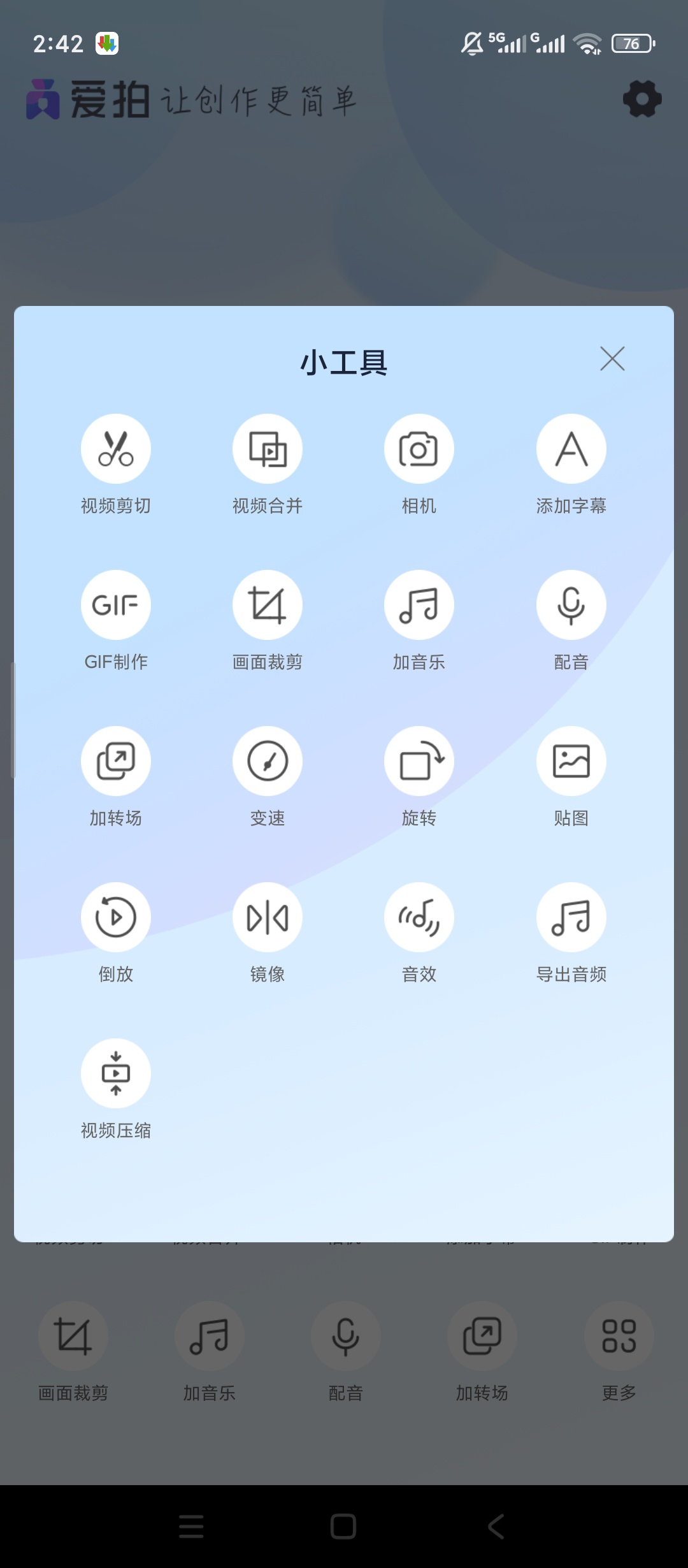Open the settings gear at top right
The height and width of the screenshot is (1568, 688).
643,99
